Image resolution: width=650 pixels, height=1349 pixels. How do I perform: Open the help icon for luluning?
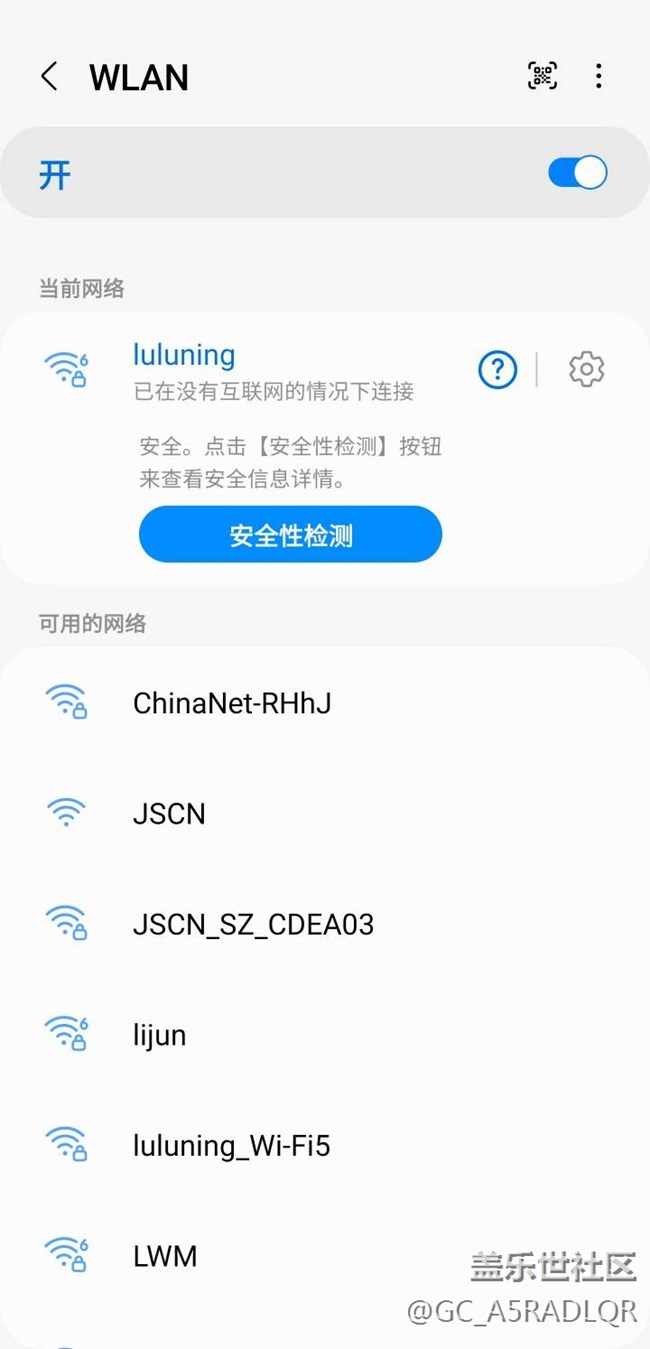point(497,370)
